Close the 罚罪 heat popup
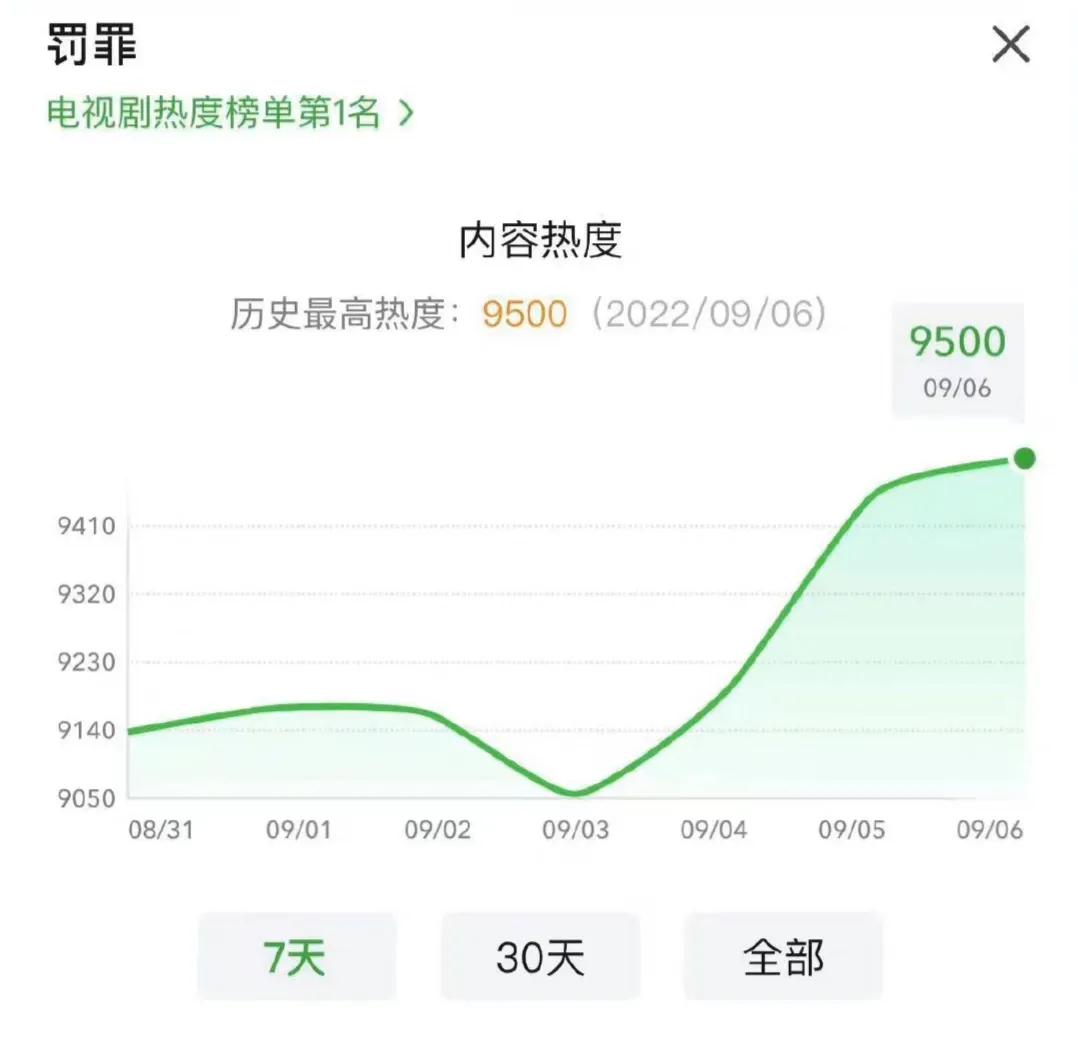Viewport: 1078px width, 1052px height. click(x=1010, y=44)
